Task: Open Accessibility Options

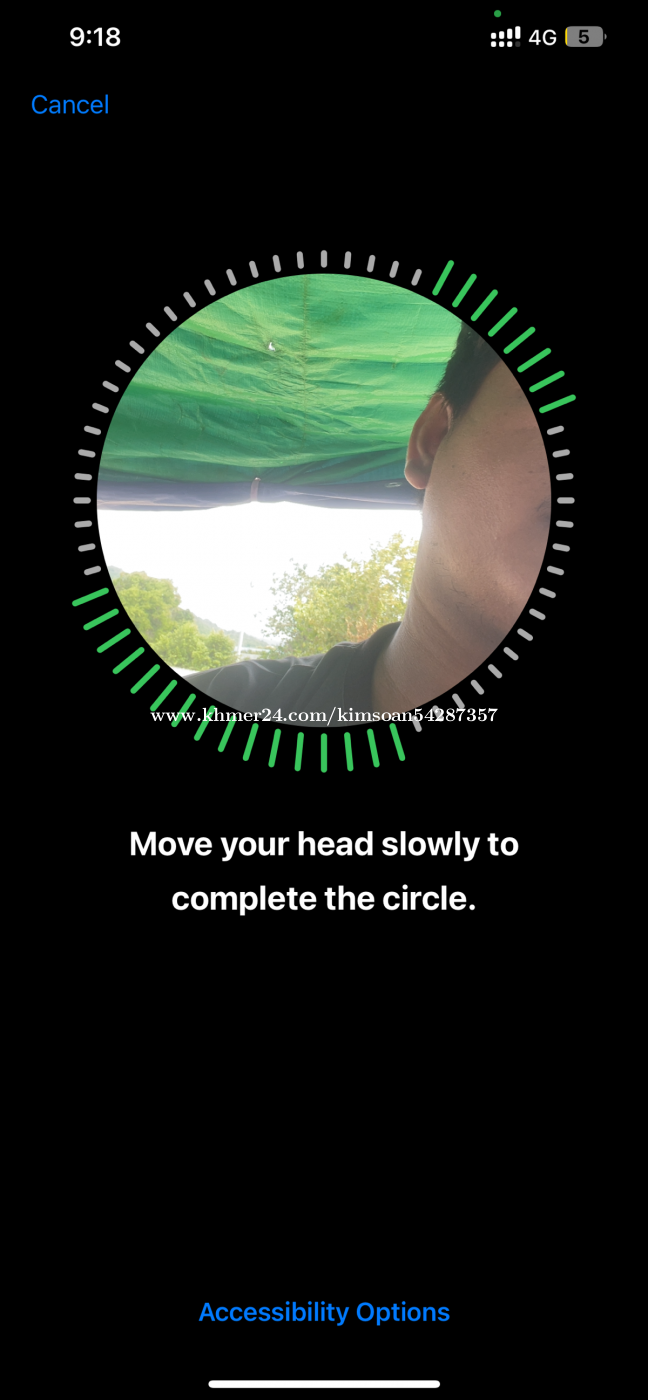Action: click(324, 1312)
